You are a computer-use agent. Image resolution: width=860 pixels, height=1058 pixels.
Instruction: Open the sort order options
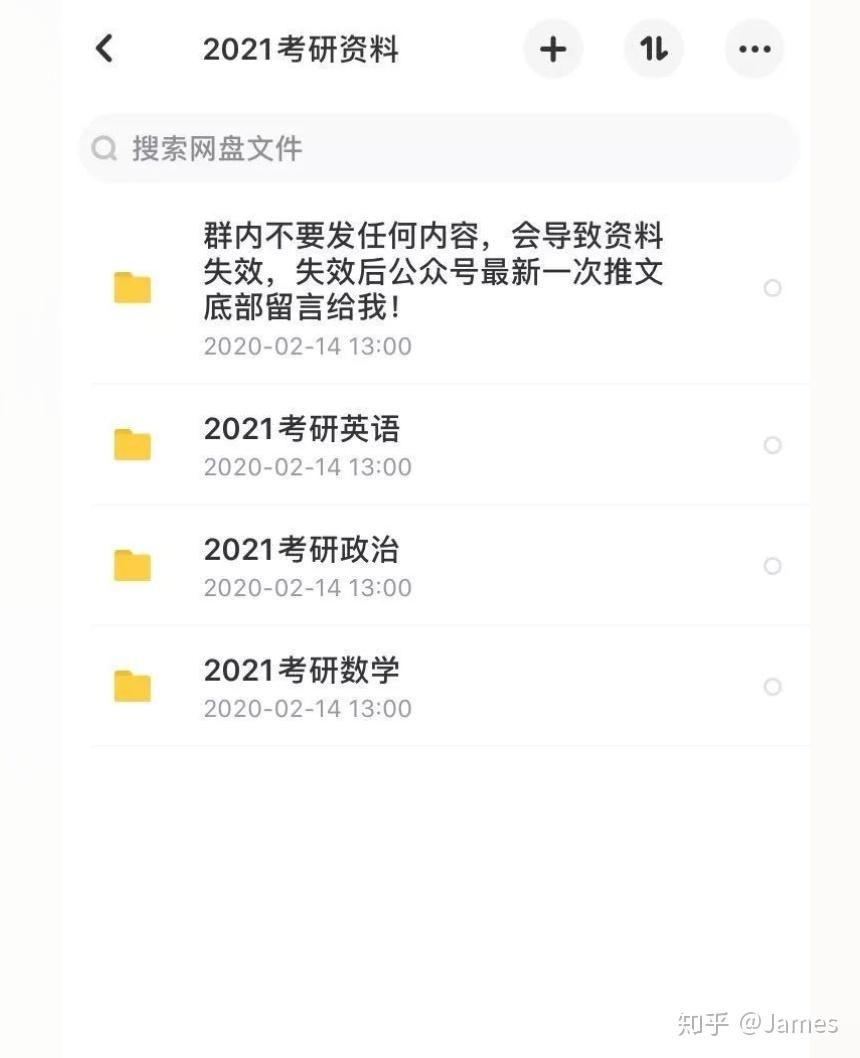[x=654, y=48]
